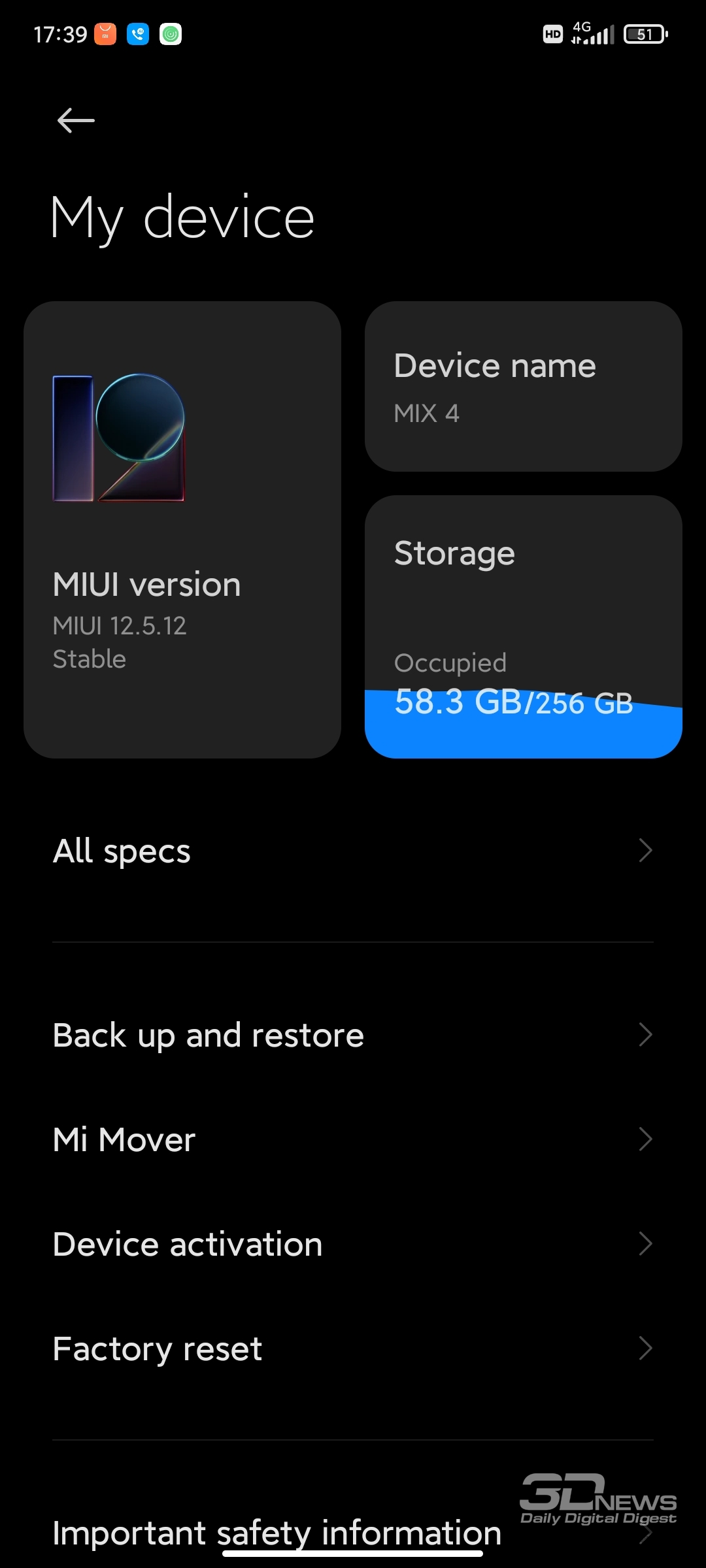
Task: Open Mi Mover
Action: (x=353, y=1139)
